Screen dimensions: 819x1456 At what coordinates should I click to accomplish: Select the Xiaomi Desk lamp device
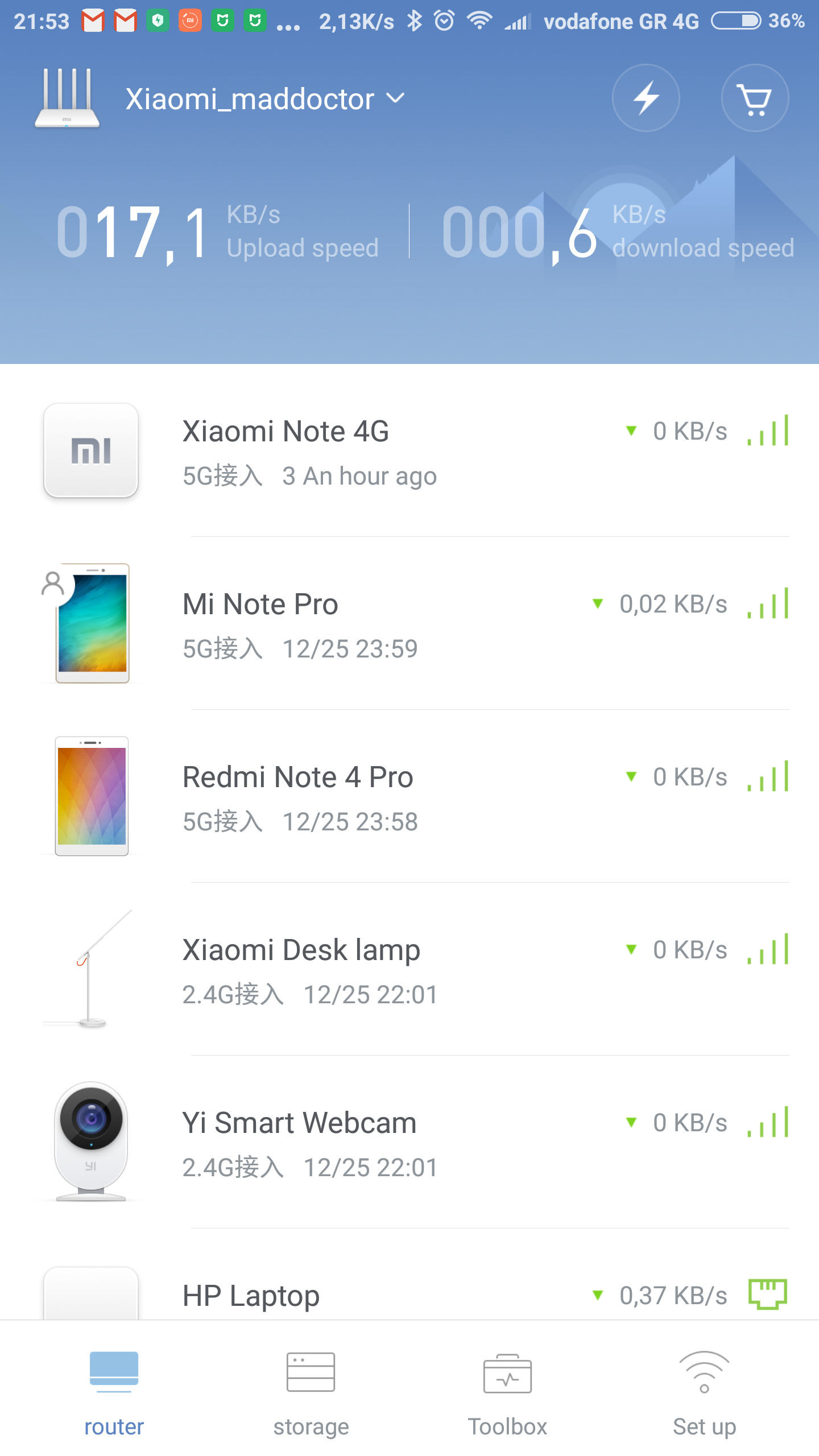tap(409, 970)
